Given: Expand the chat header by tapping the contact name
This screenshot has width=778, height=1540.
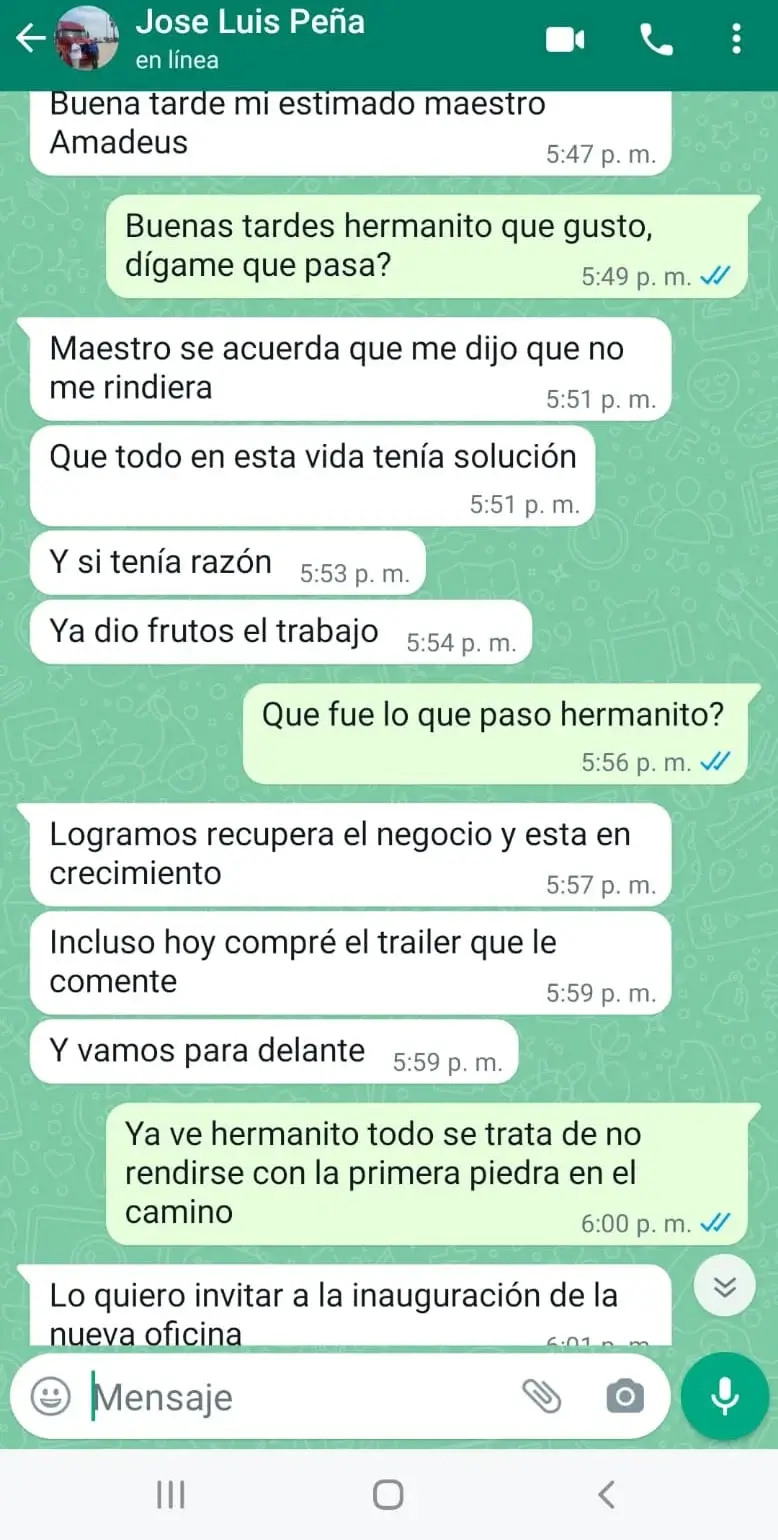Looking at the screenshot, I should (x=250, y=24).
